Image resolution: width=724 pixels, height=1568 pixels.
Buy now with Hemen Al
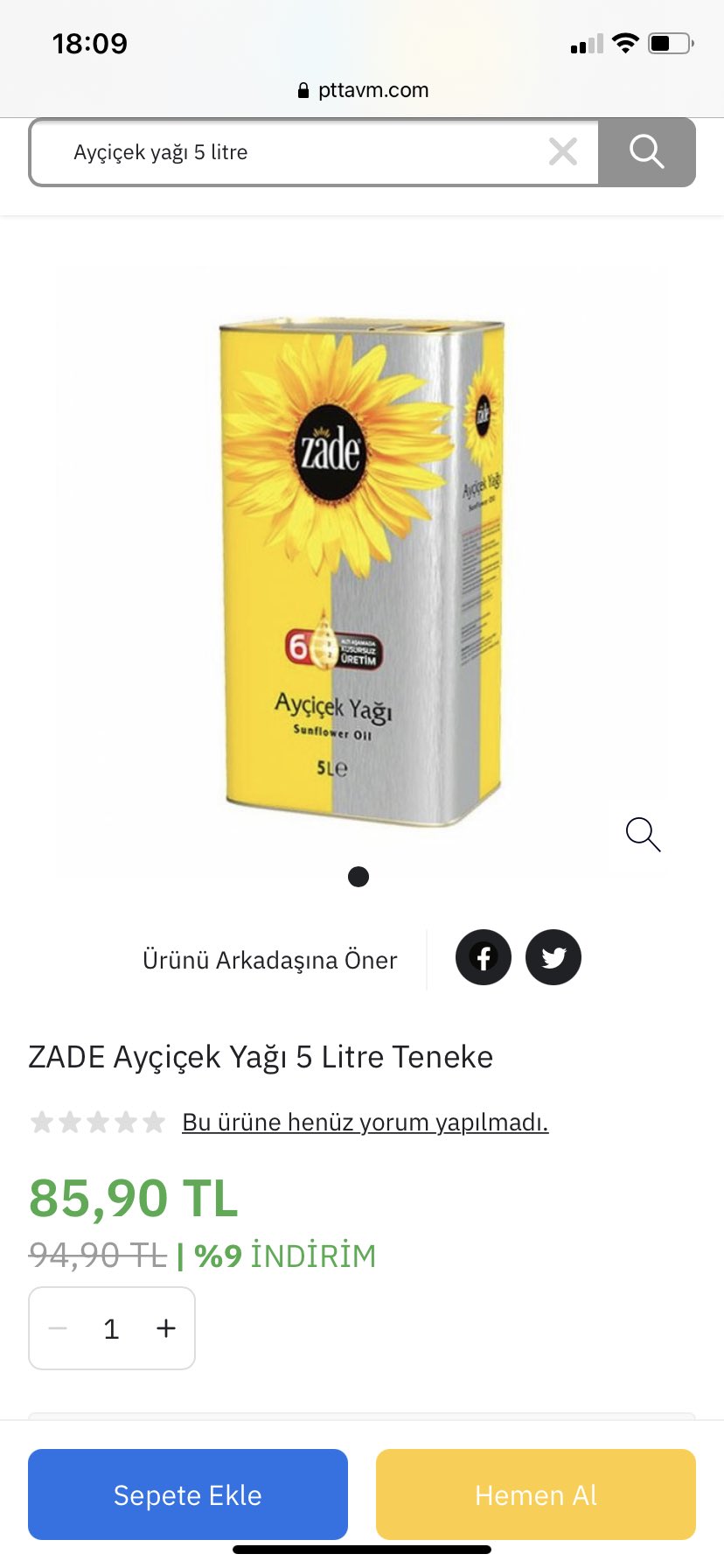[x=536, y=1494]
